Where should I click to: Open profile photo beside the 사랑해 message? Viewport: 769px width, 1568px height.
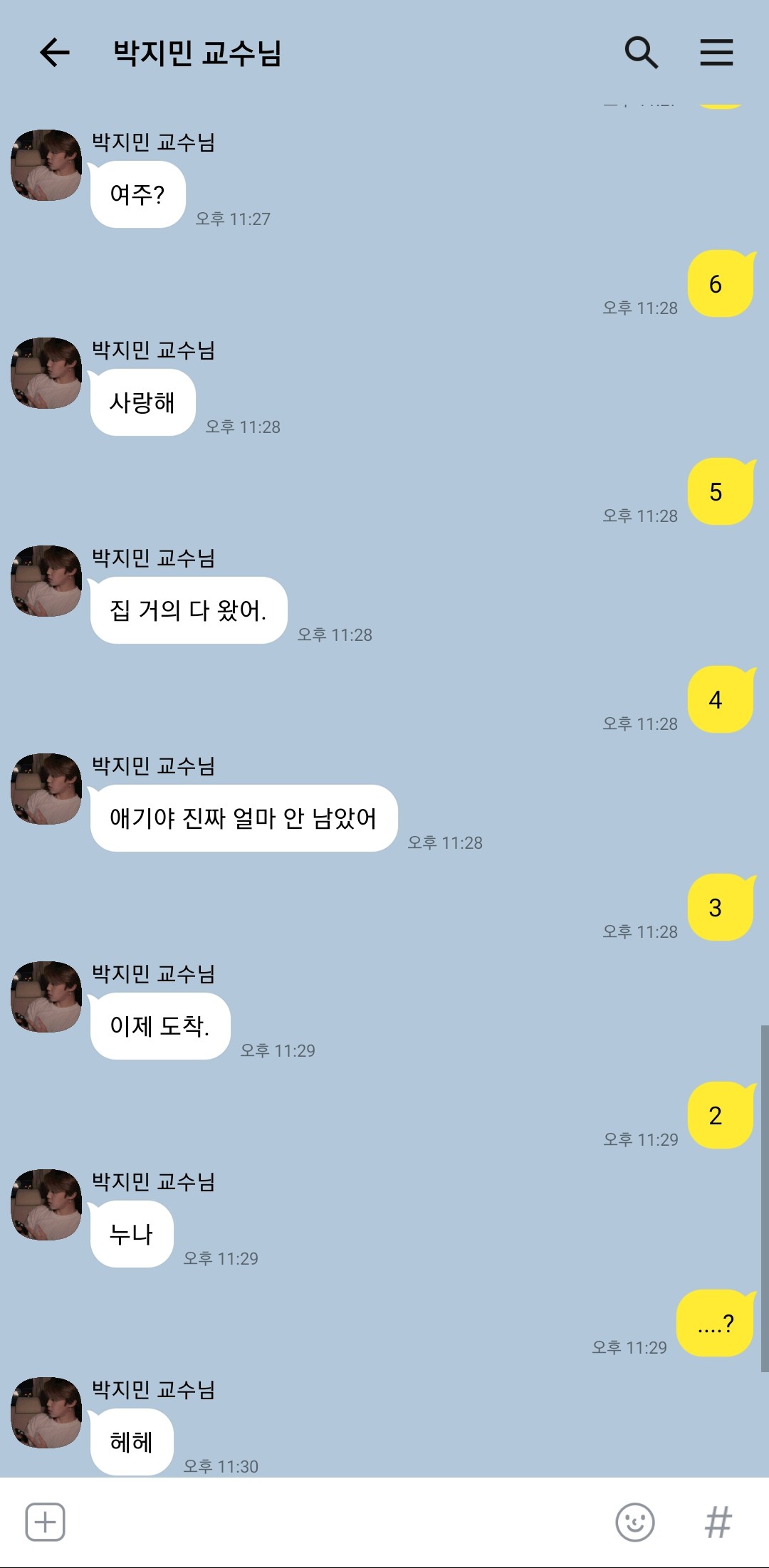(x=46, y=373)
